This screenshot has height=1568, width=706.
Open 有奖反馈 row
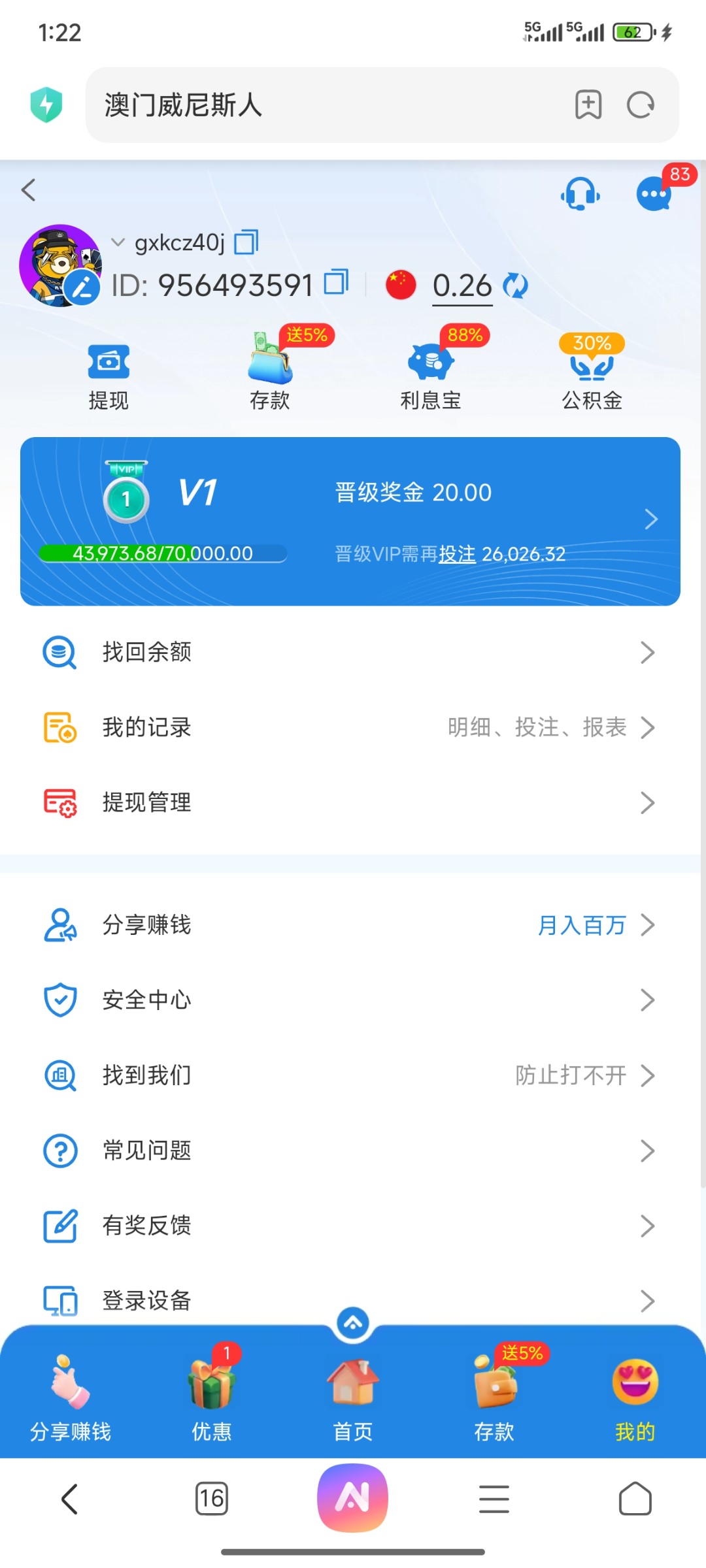[x=350, y=1226]
